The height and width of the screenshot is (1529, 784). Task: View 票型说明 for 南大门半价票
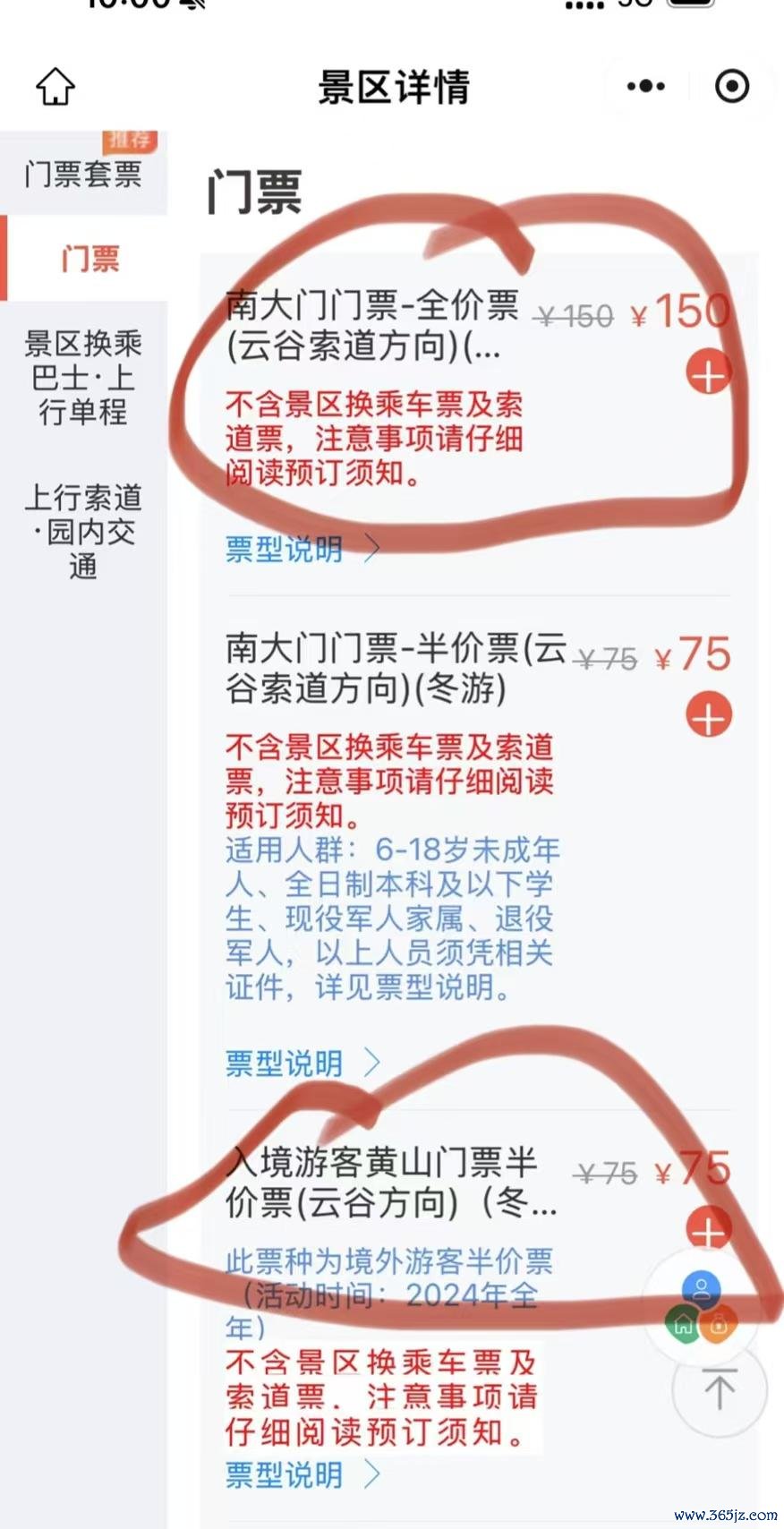302,1063
